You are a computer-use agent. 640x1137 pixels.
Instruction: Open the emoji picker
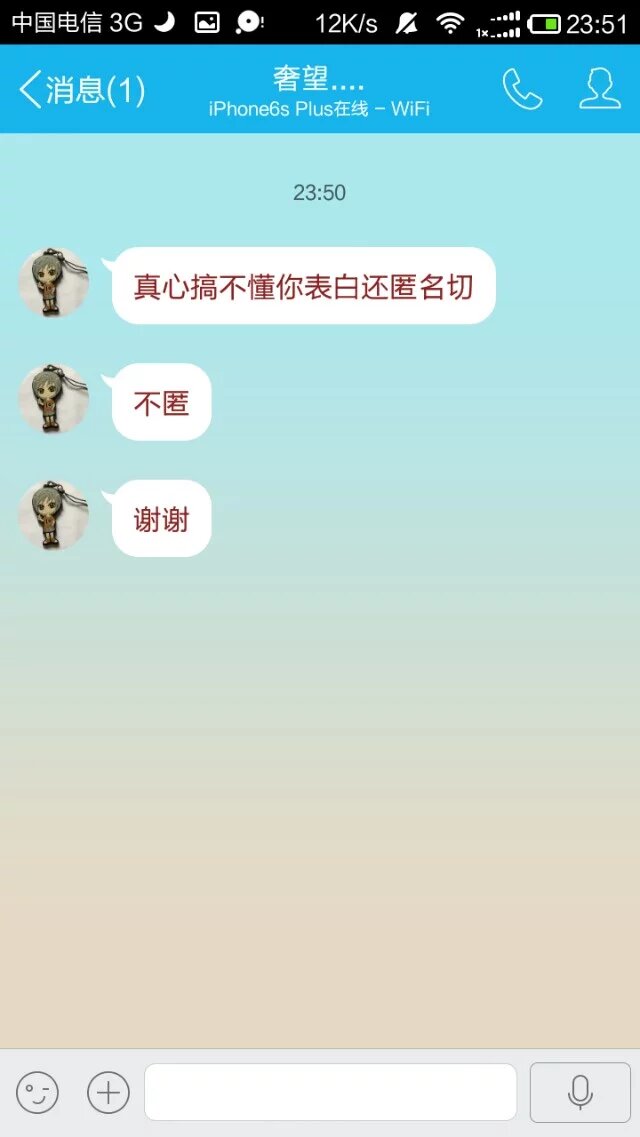click(37, 1092)
